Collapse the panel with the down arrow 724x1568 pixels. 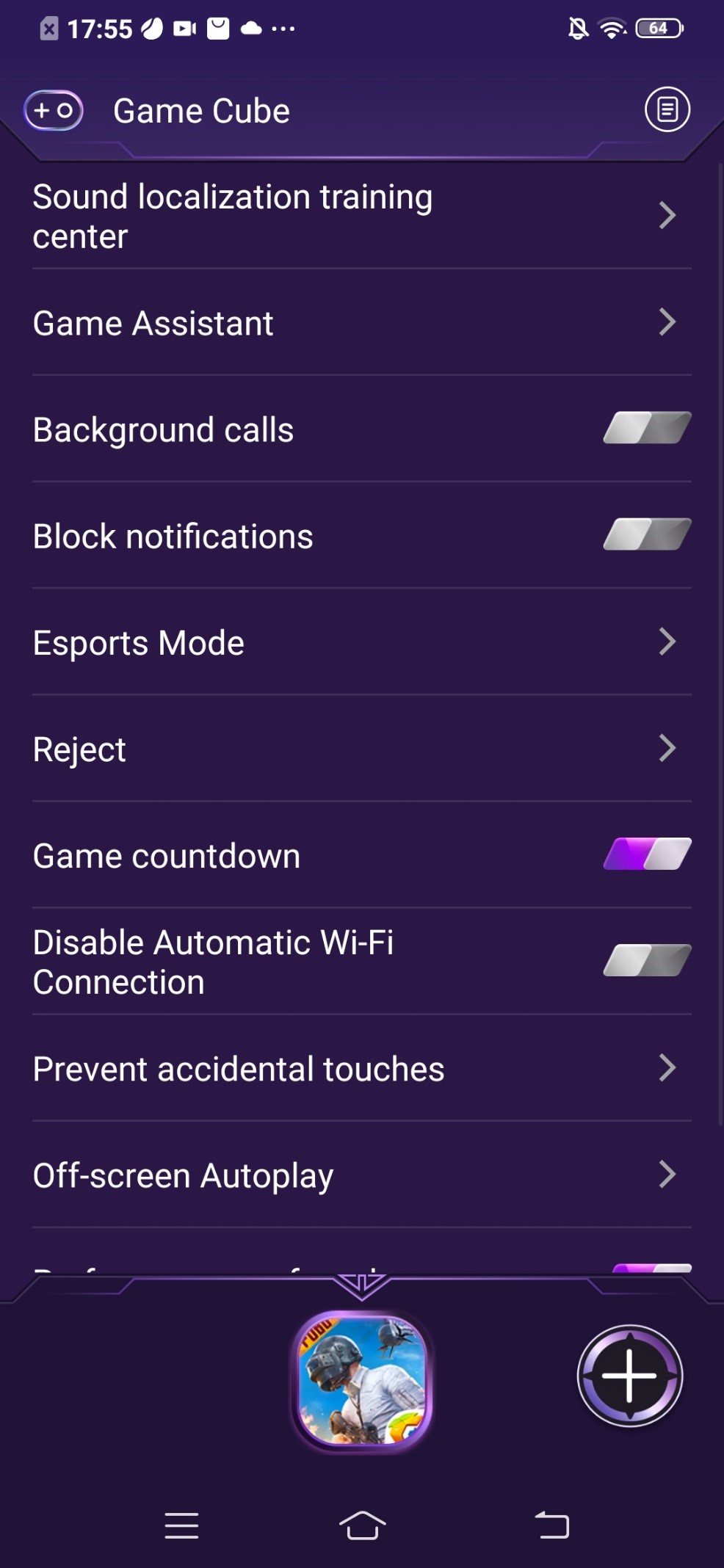tap(361, 1286)
